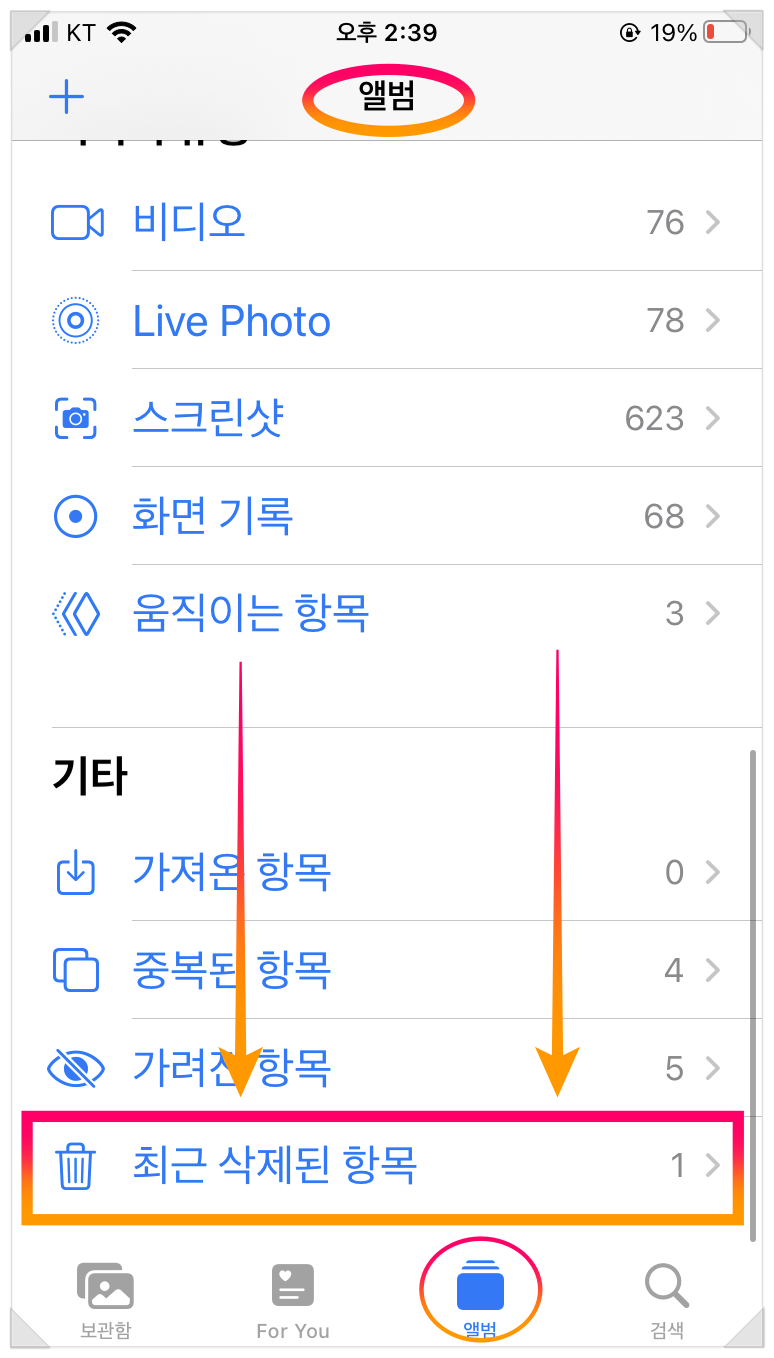Add a new album with the plus button
The image size is (774, 1358).
click(x=66, y=97)
